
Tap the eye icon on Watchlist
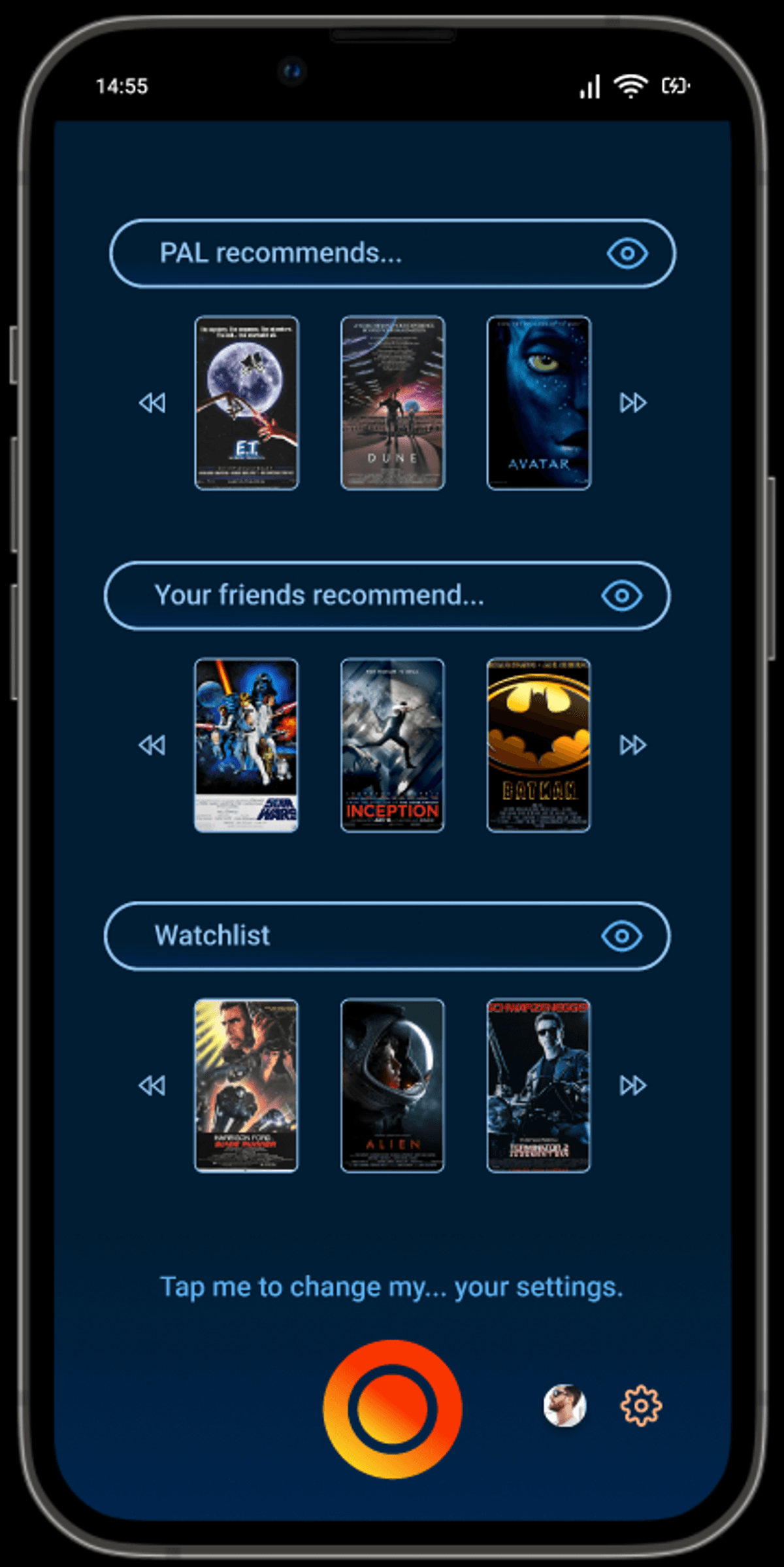tap(622, 936)
